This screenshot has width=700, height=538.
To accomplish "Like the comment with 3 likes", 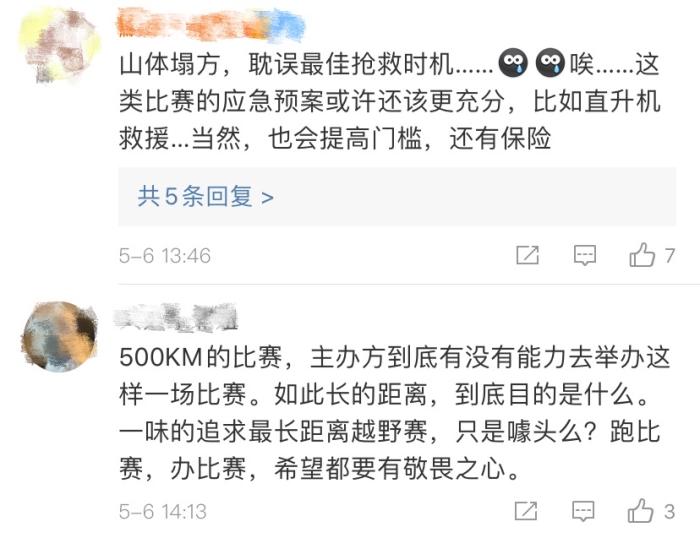I will coord(642,512).
